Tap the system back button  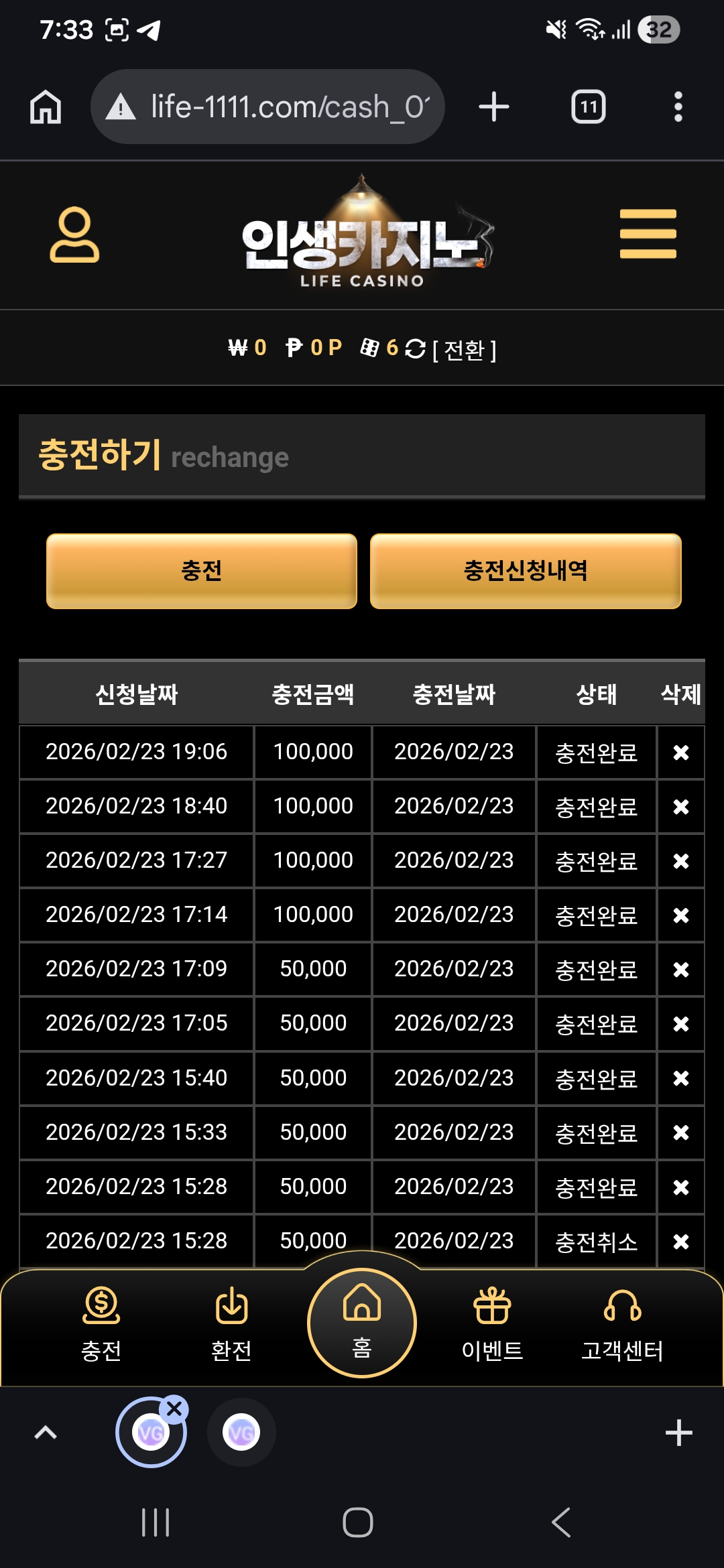(561, 1522)
